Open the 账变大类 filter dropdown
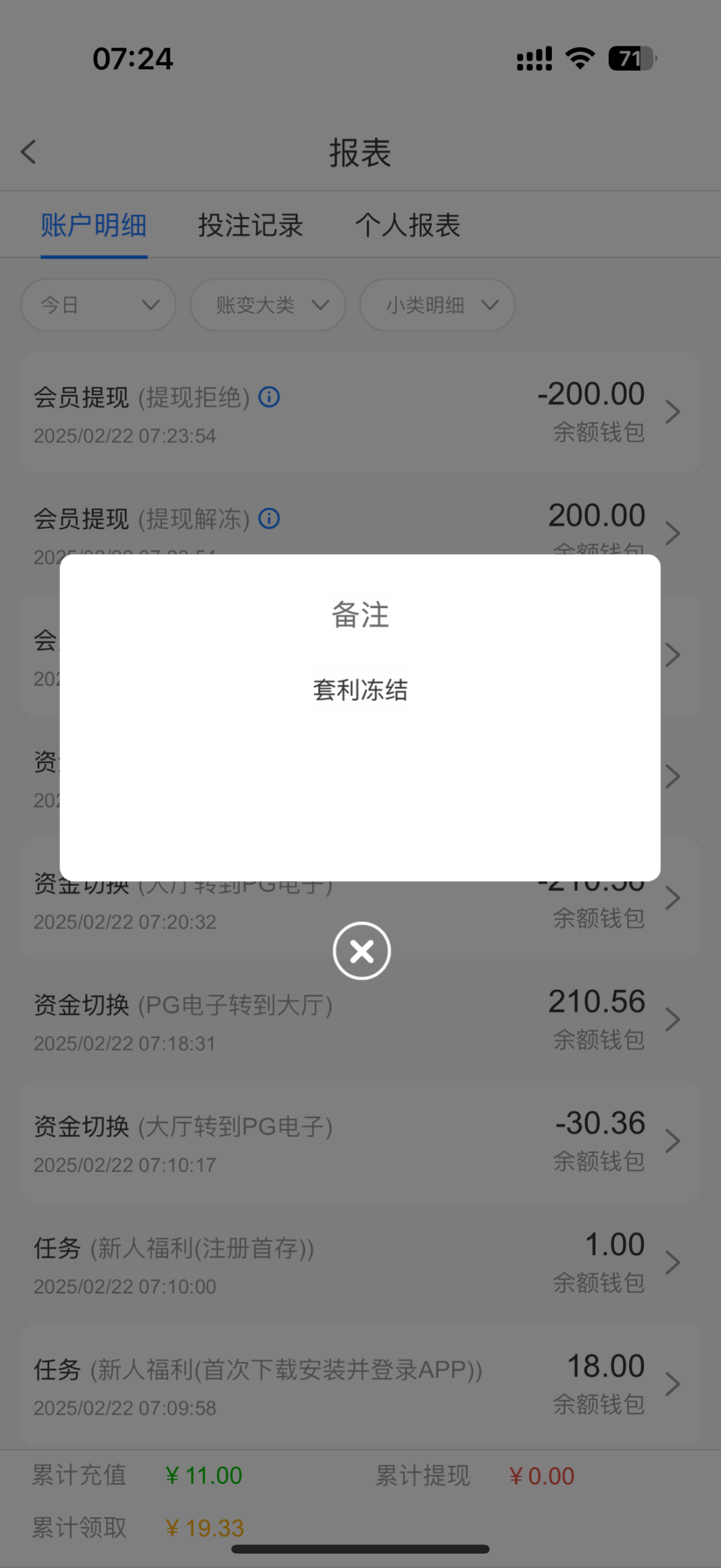The width and height of the screenshot is (721, 1568). [268, 304]
